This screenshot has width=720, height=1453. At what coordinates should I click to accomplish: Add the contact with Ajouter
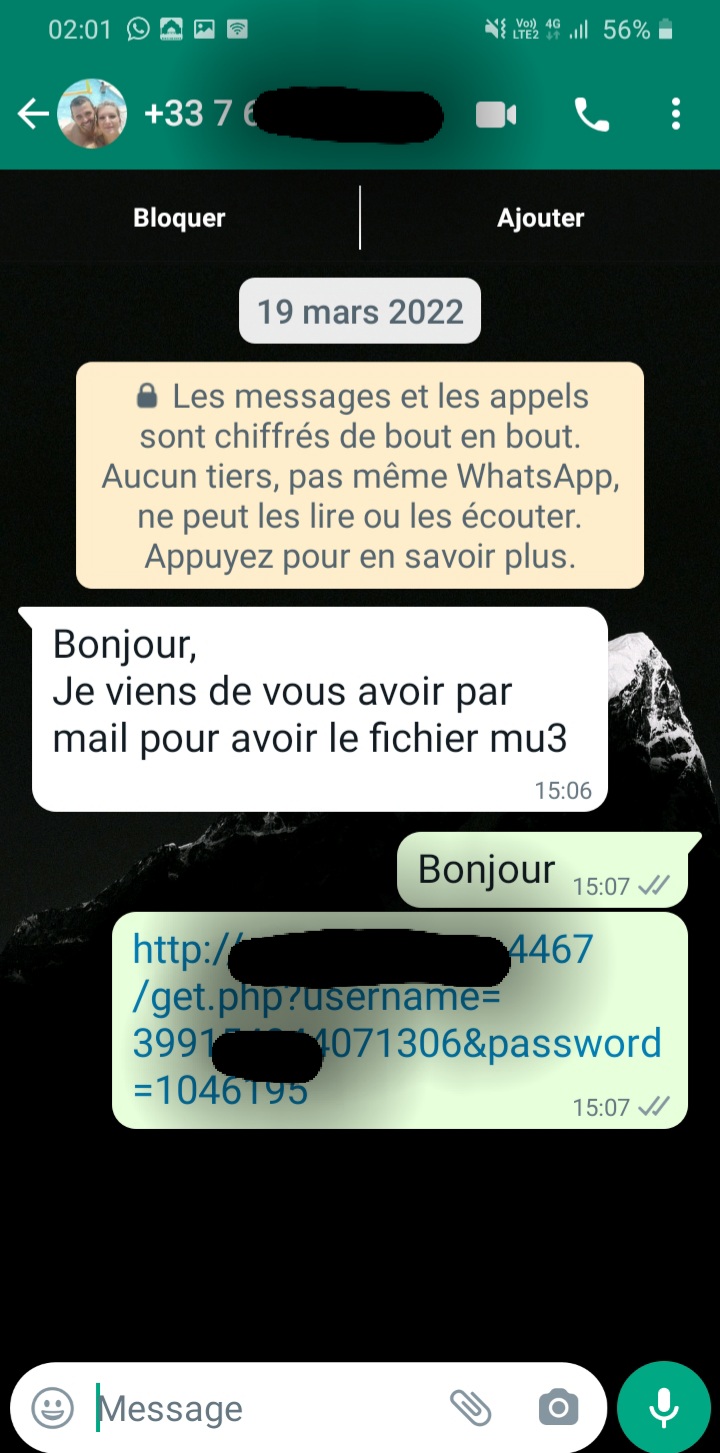[x=540, y=217]
